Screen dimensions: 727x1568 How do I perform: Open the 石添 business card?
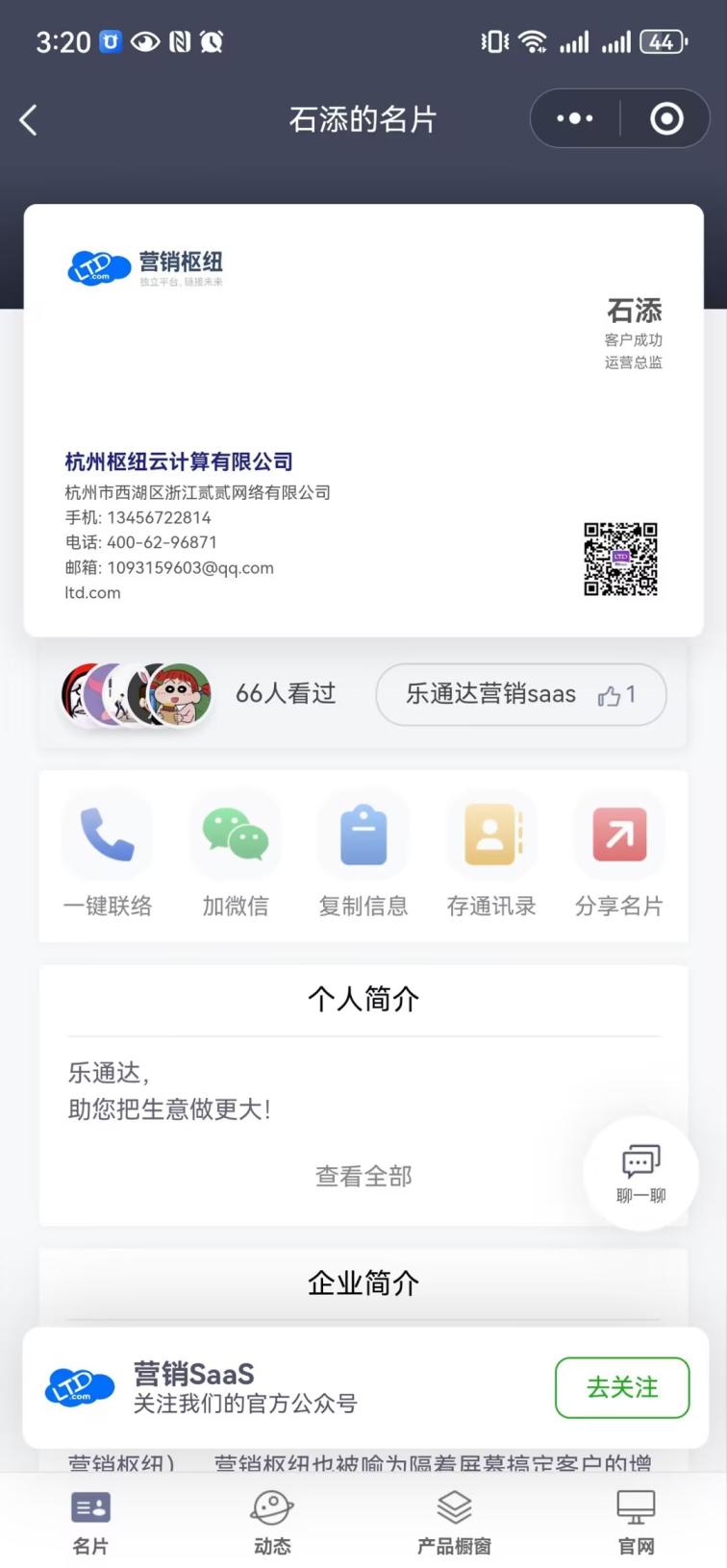[x=363, y=420]
